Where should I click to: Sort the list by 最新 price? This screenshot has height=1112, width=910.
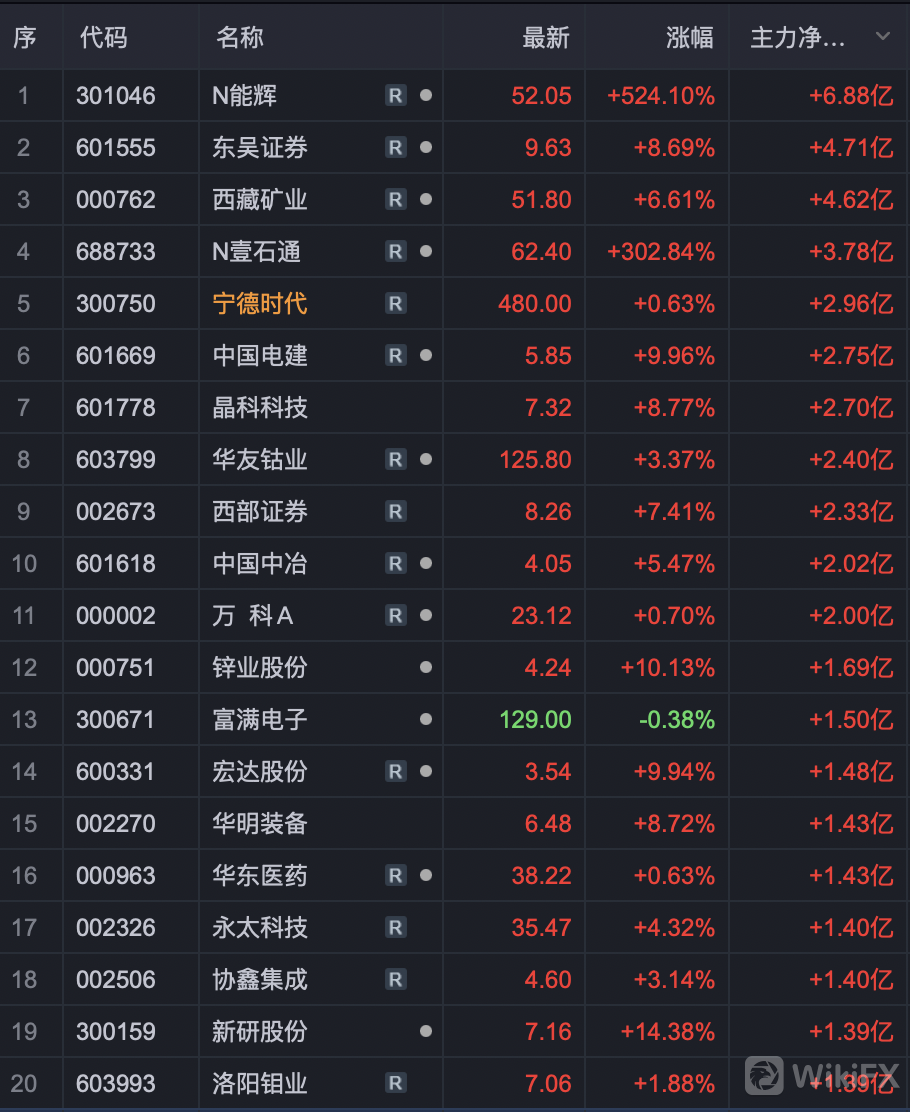point(546,38)
